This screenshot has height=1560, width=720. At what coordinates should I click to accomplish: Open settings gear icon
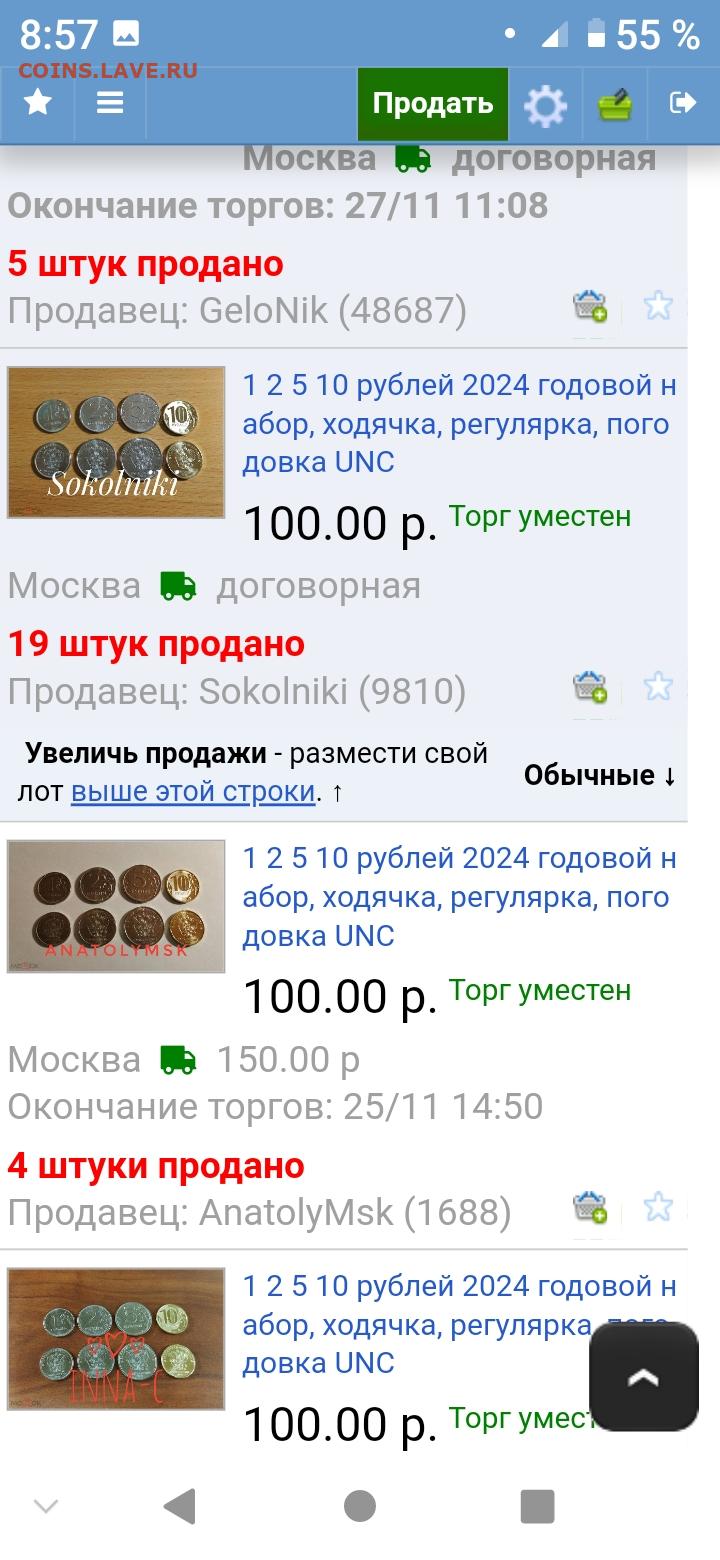545,105
